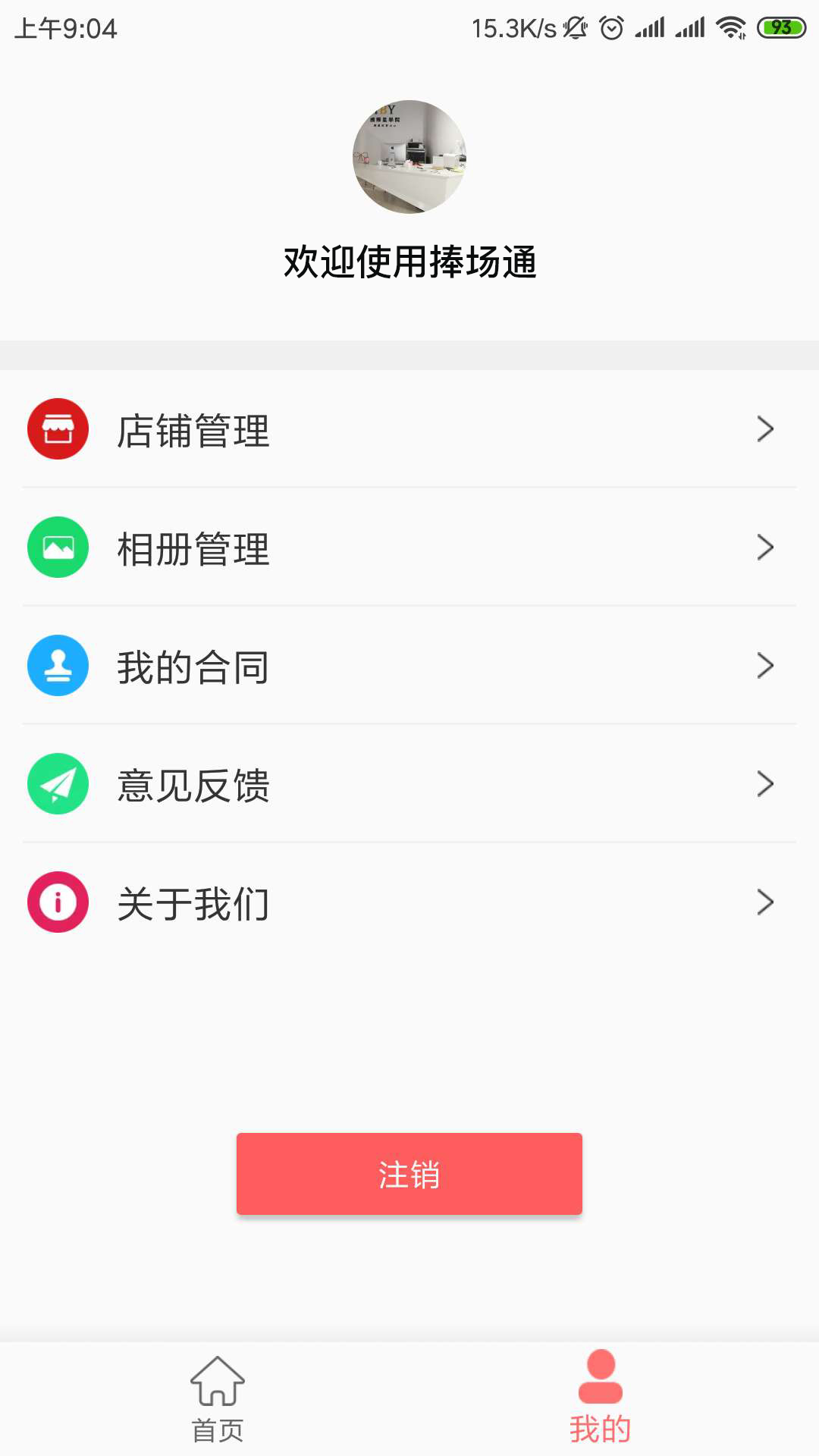Tap the profile avatar photo
819x1456 pixels.
tap(409, 157)
